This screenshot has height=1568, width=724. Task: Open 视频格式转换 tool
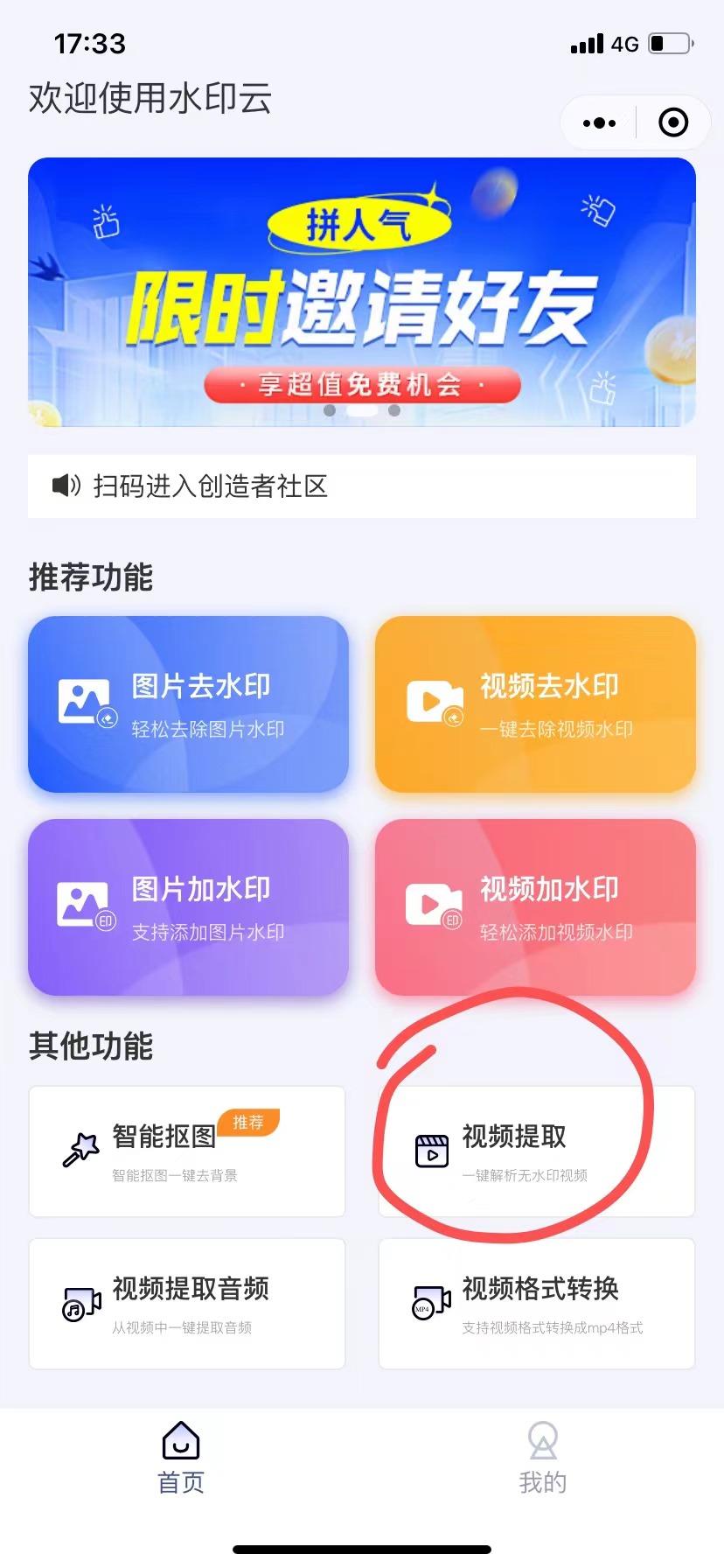pyautogui.click(x=536, y=1304)
